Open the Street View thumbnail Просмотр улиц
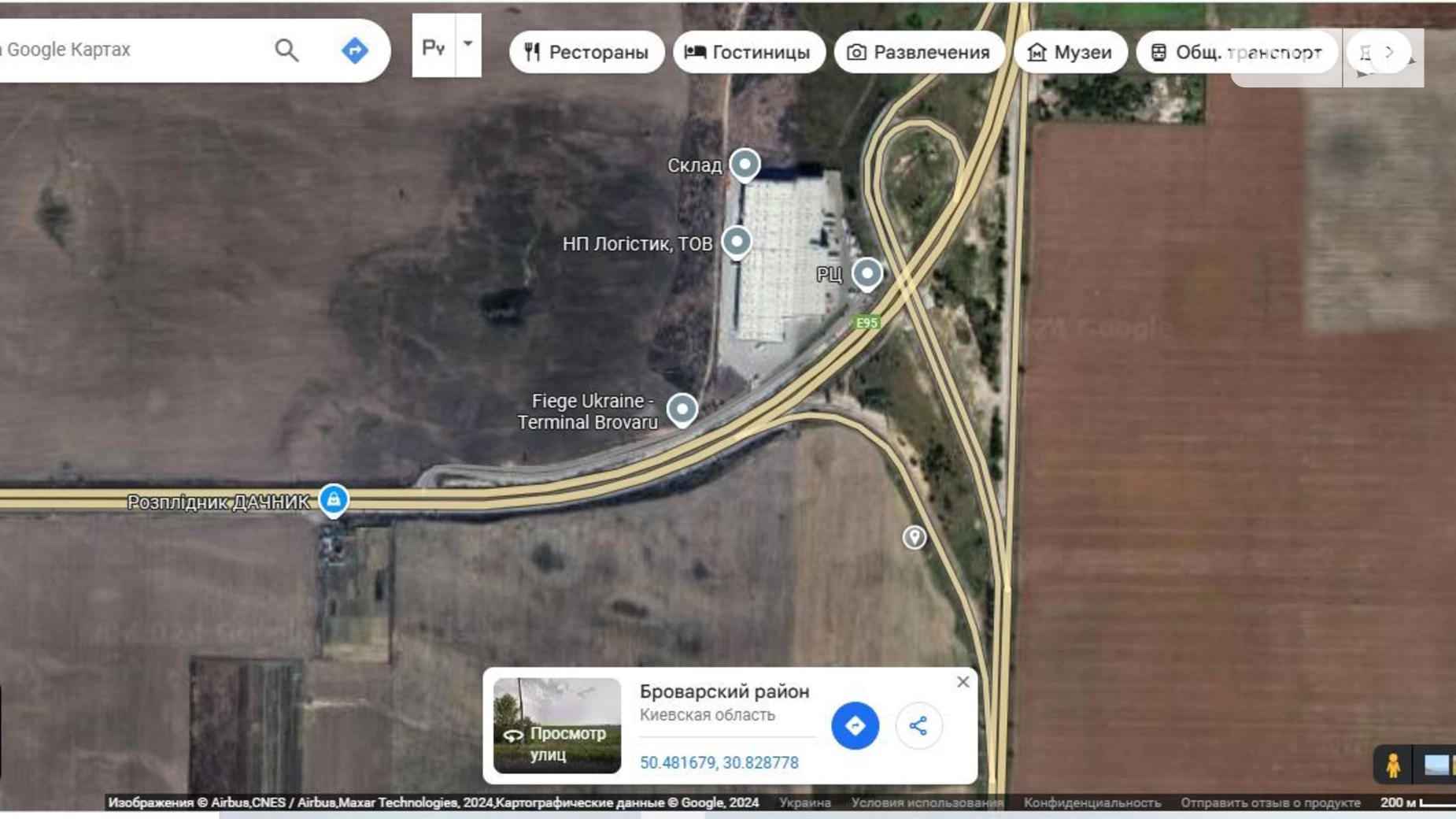 [556, 725]
